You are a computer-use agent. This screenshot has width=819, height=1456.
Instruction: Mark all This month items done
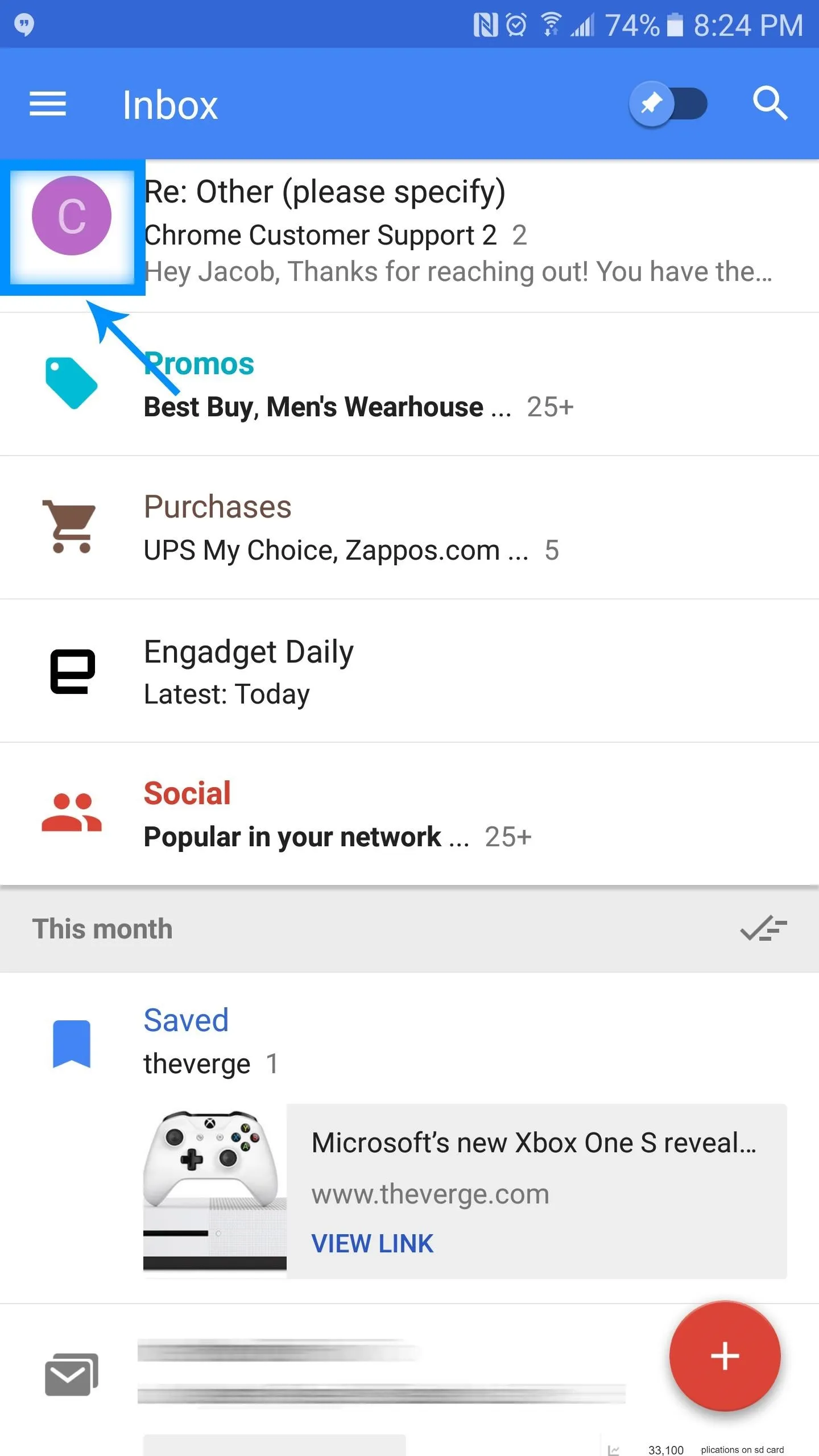(763, 929)
